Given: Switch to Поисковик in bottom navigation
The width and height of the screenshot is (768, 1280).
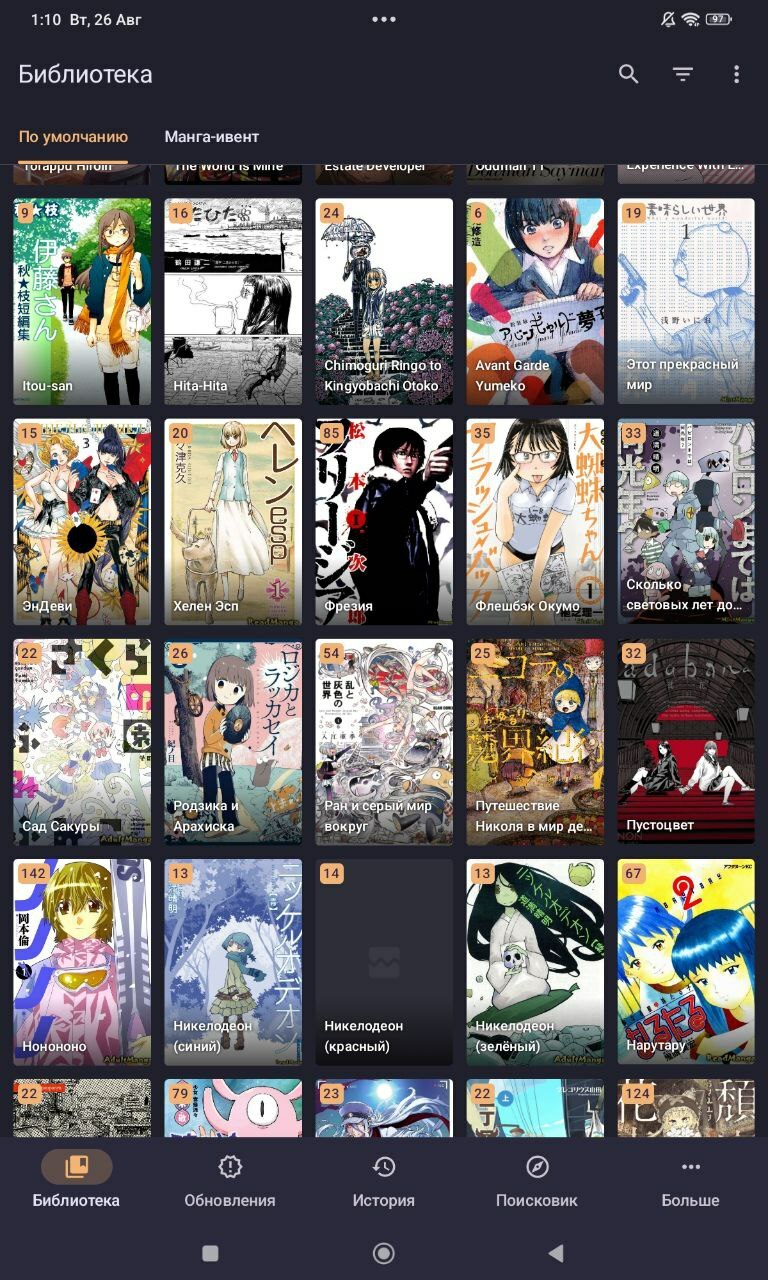Looking at the screenshot, I should coord(537,1180).
